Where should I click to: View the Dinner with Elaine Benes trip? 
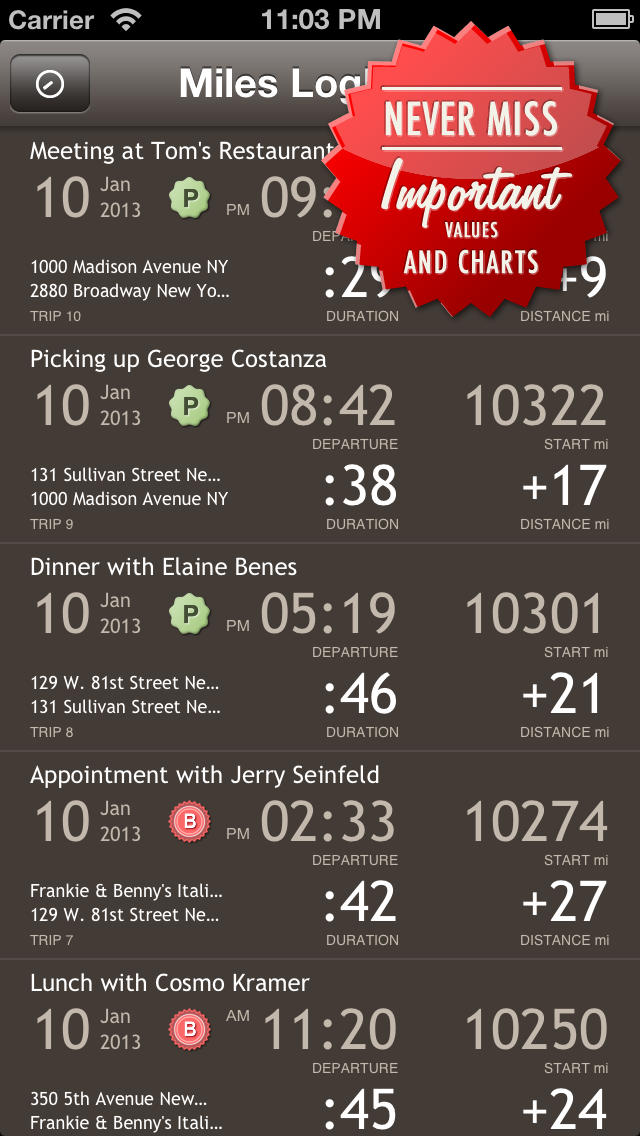tap(320, 647)
